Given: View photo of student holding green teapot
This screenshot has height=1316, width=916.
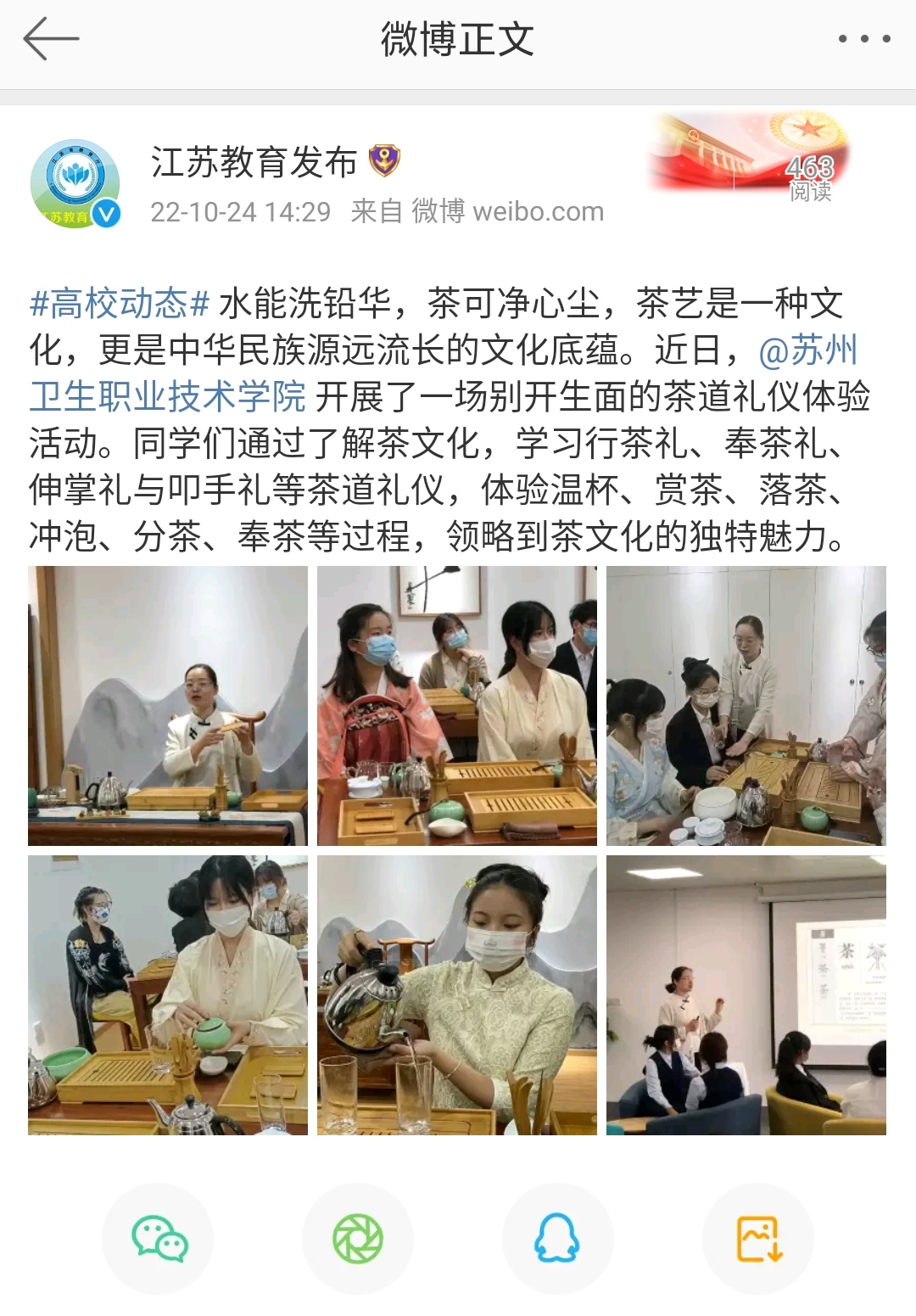Looking at the screenshot, I should point(168,995).
